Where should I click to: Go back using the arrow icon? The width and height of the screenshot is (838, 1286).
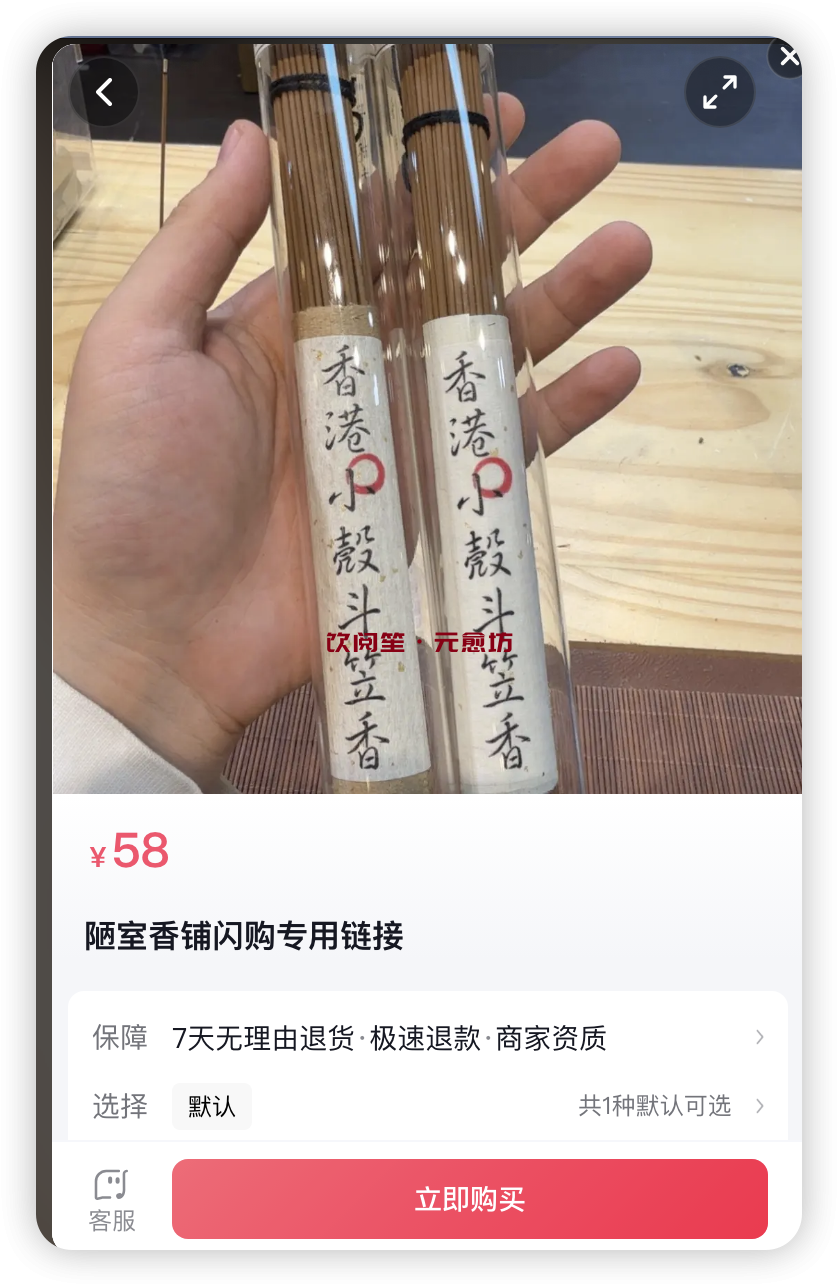104,92
